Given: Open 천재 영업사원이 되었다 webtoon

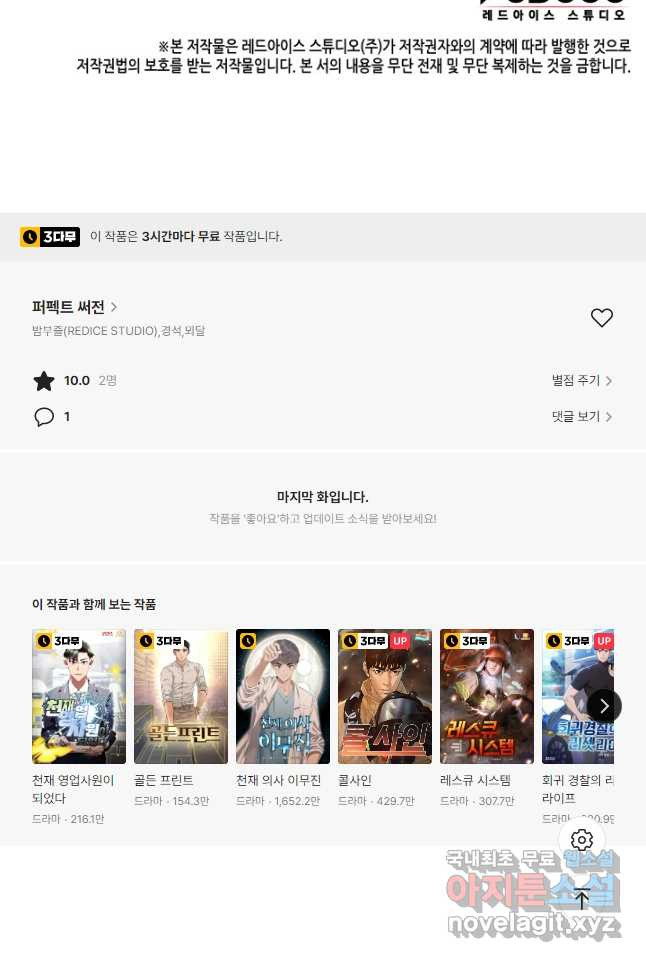Looking at the screenshot, I should coord(79,696).
